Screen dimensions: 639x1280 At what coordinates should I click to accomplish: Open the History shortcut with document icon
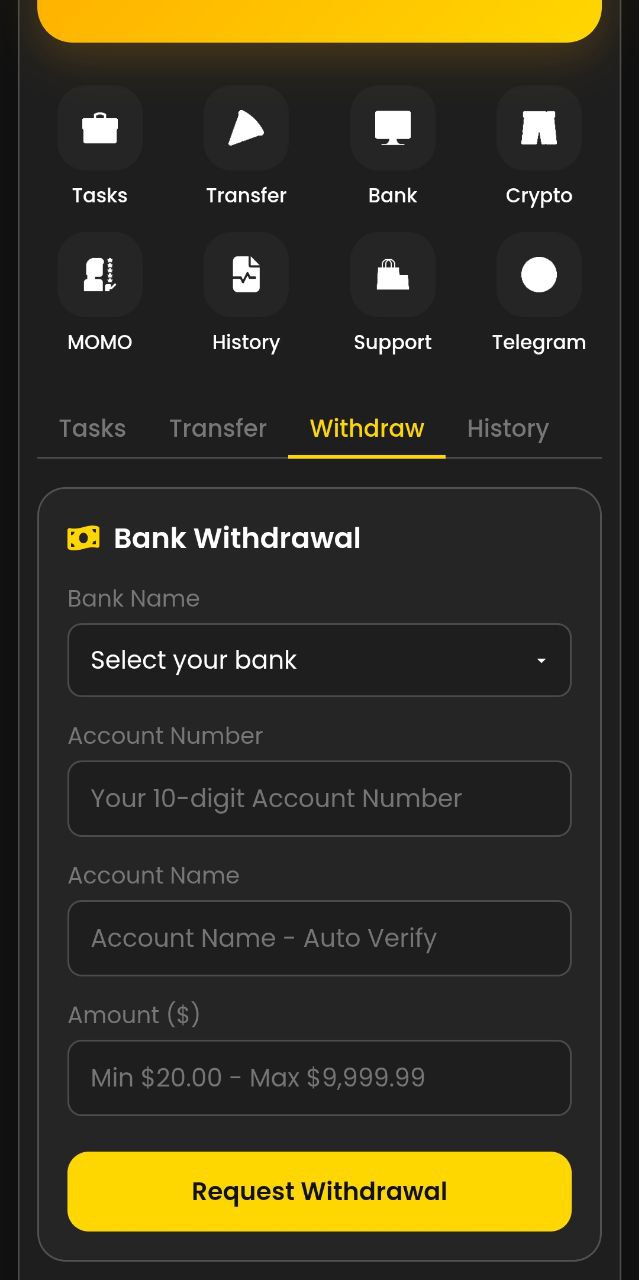246,275
